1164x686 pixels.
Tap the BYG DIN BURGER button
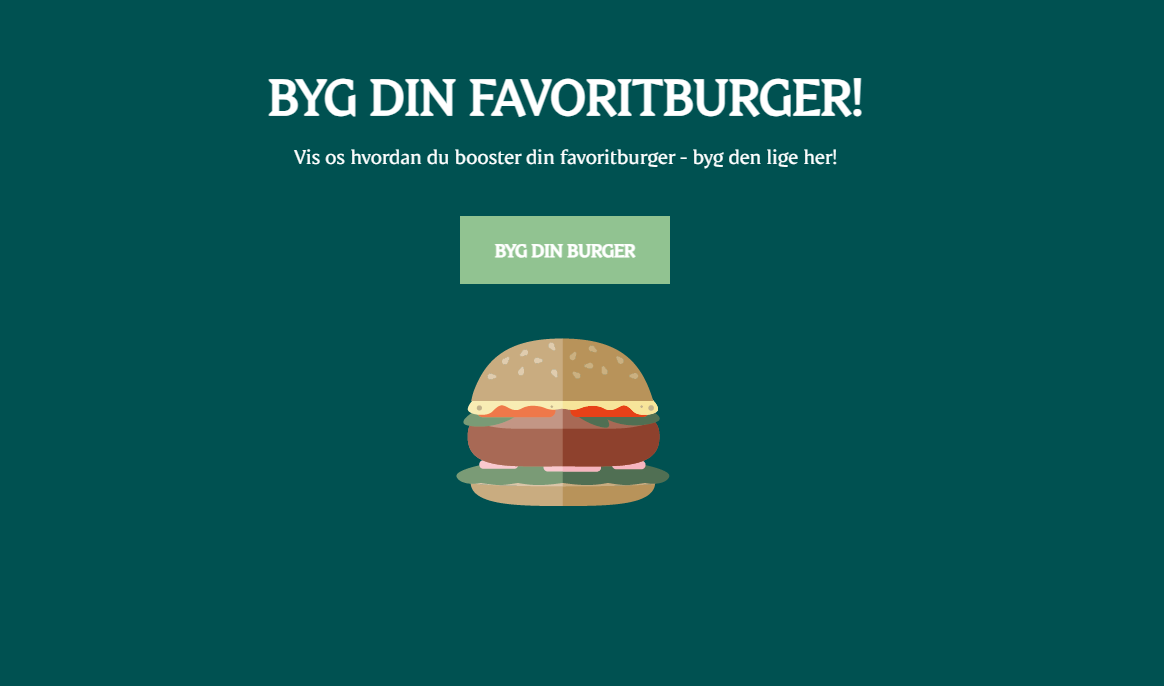564,250
